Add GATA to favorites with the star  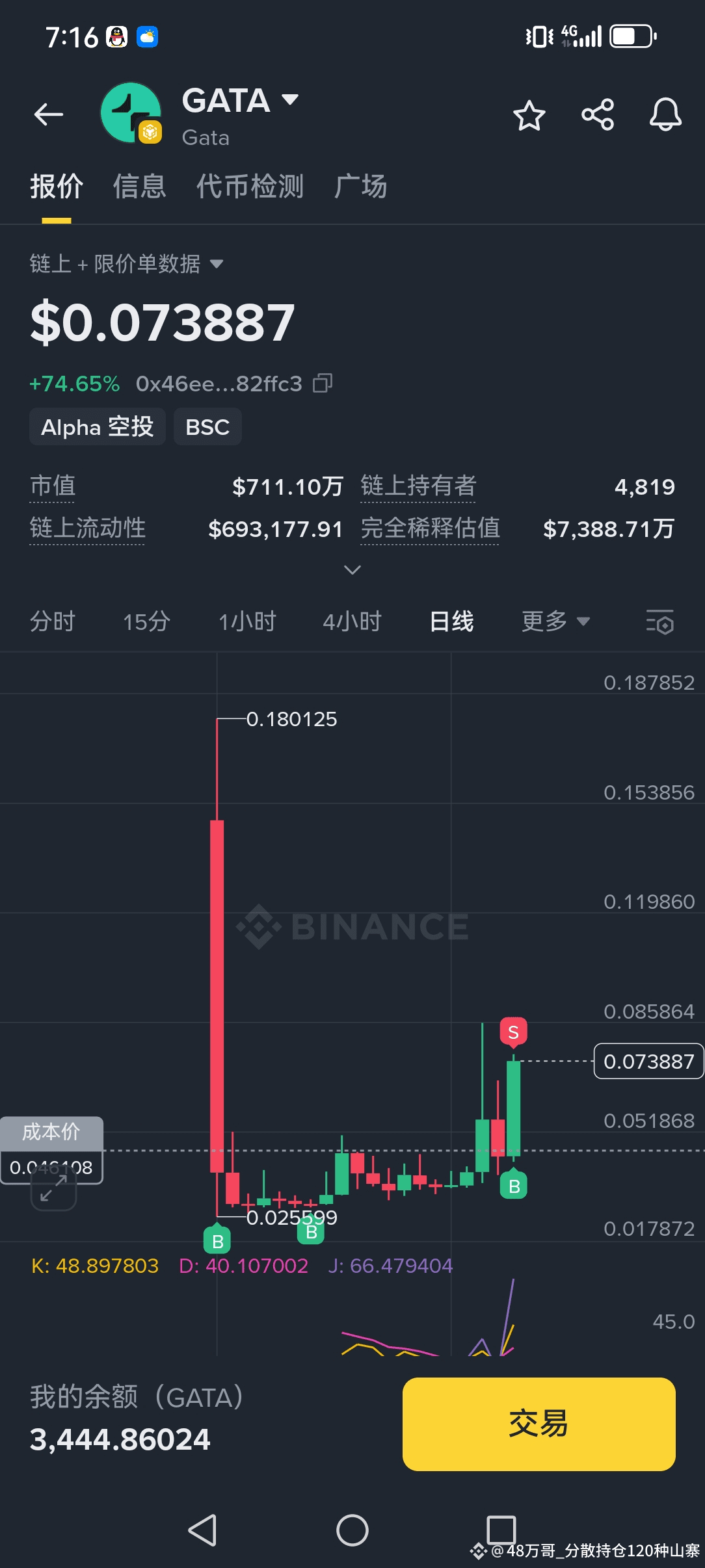click(x=529, y=116)
